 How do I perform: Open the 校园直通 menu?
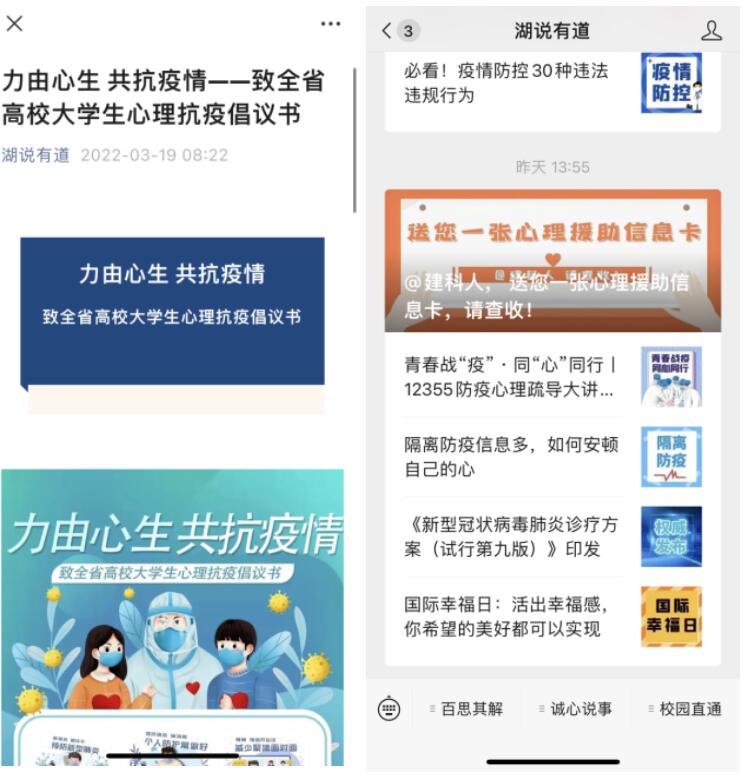686,709
